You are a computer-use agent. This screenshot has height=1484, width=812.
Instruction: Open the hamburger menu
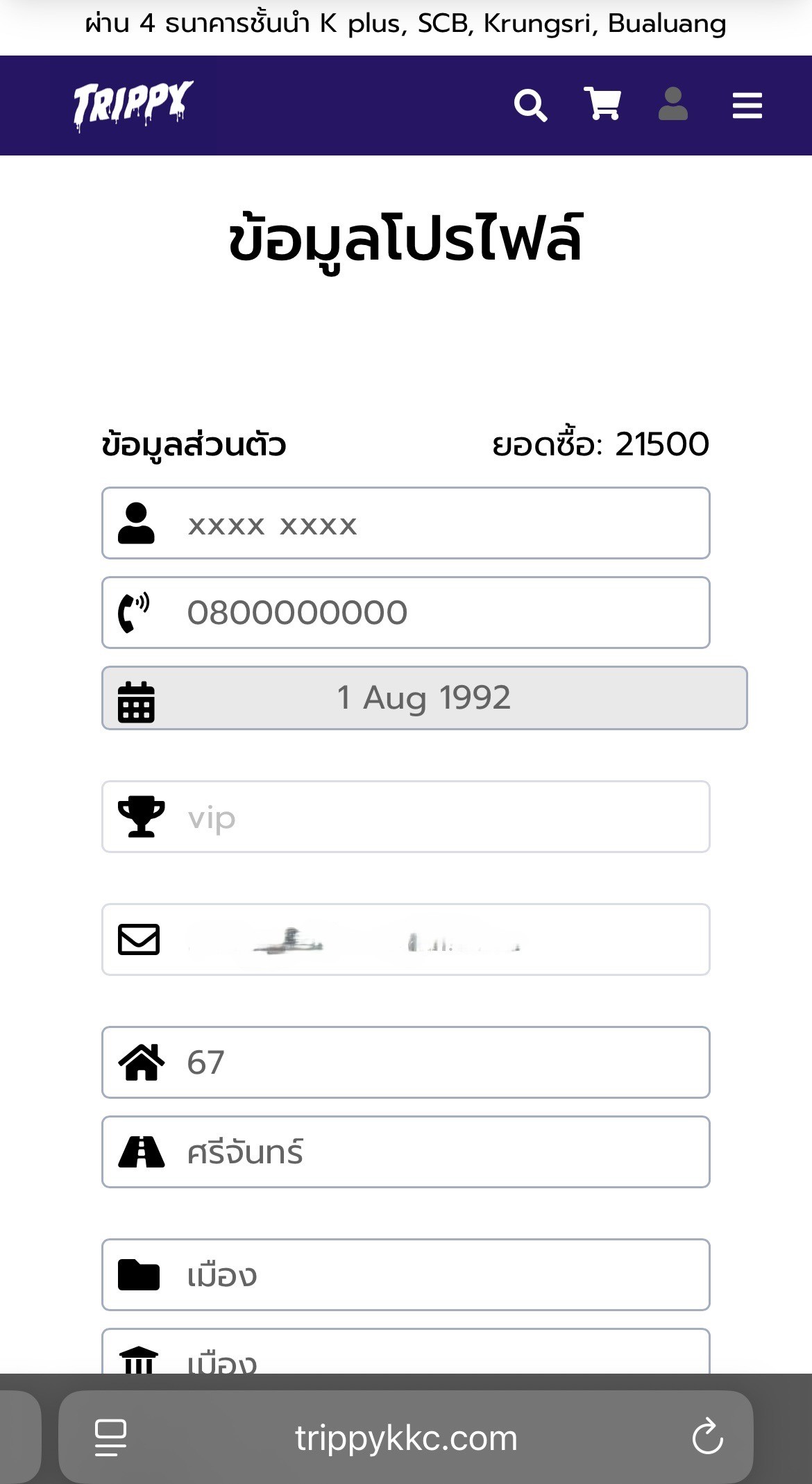click(747, 106)
